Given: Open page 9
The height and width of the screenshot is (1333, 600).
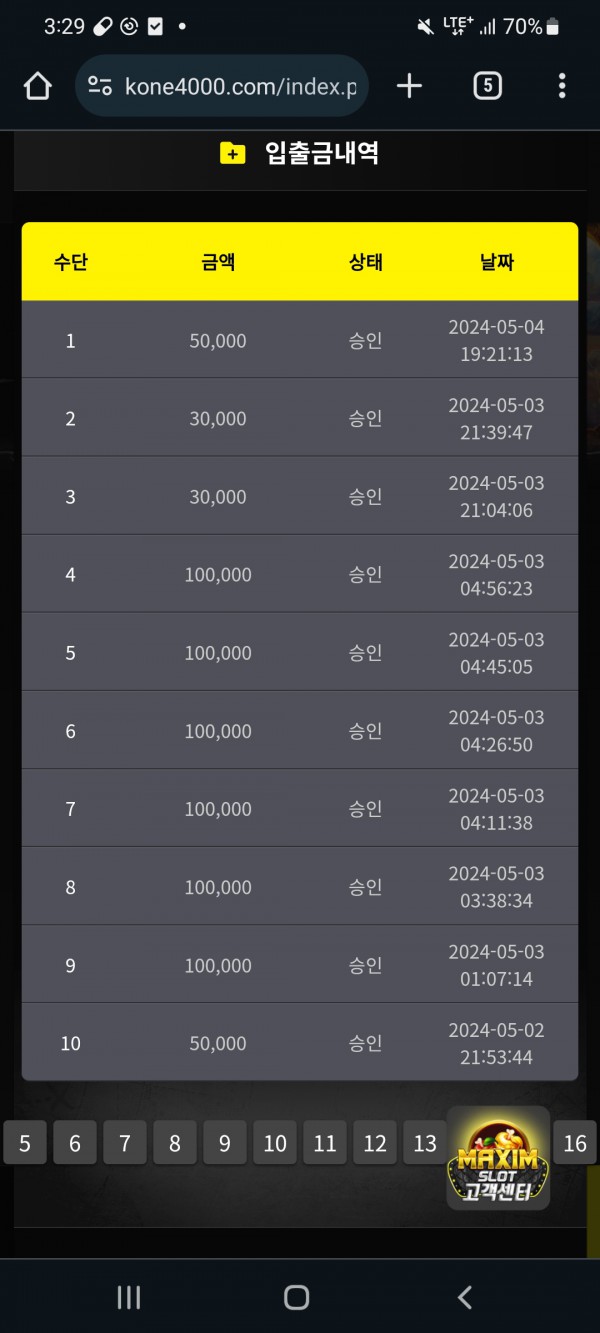Looking at the screenshot, I should coord(225,1143).
